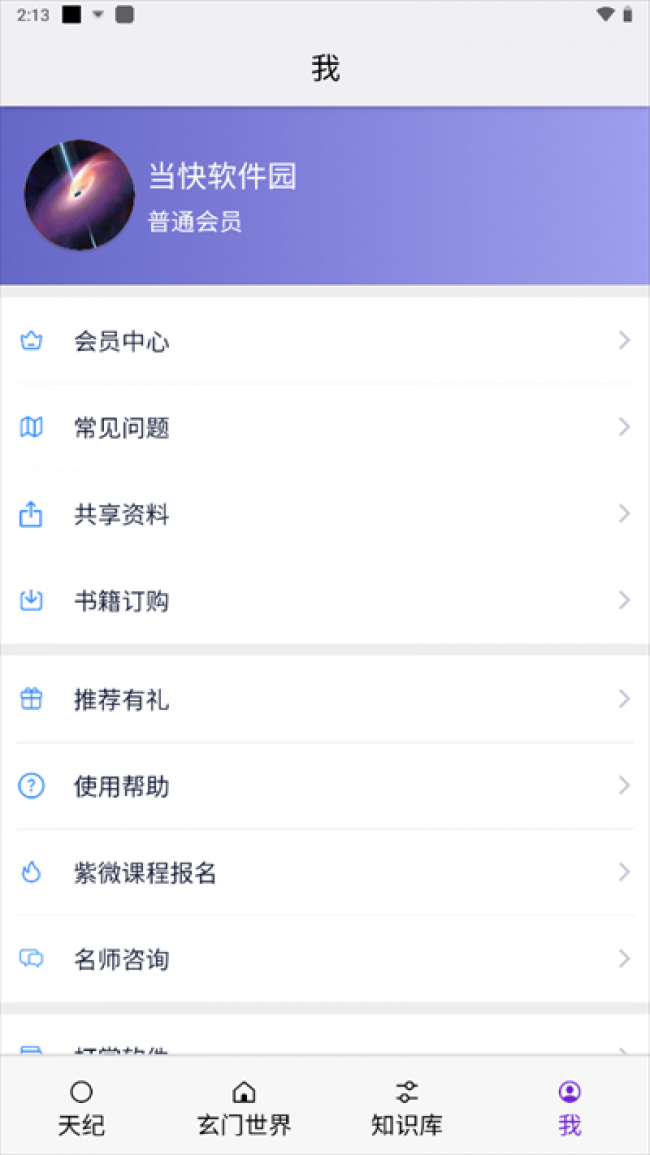Screen dimensions: 650x1155
Task: Switch to the 知识库 tab
Action: pyautogui.click(x=407, y=1106)
